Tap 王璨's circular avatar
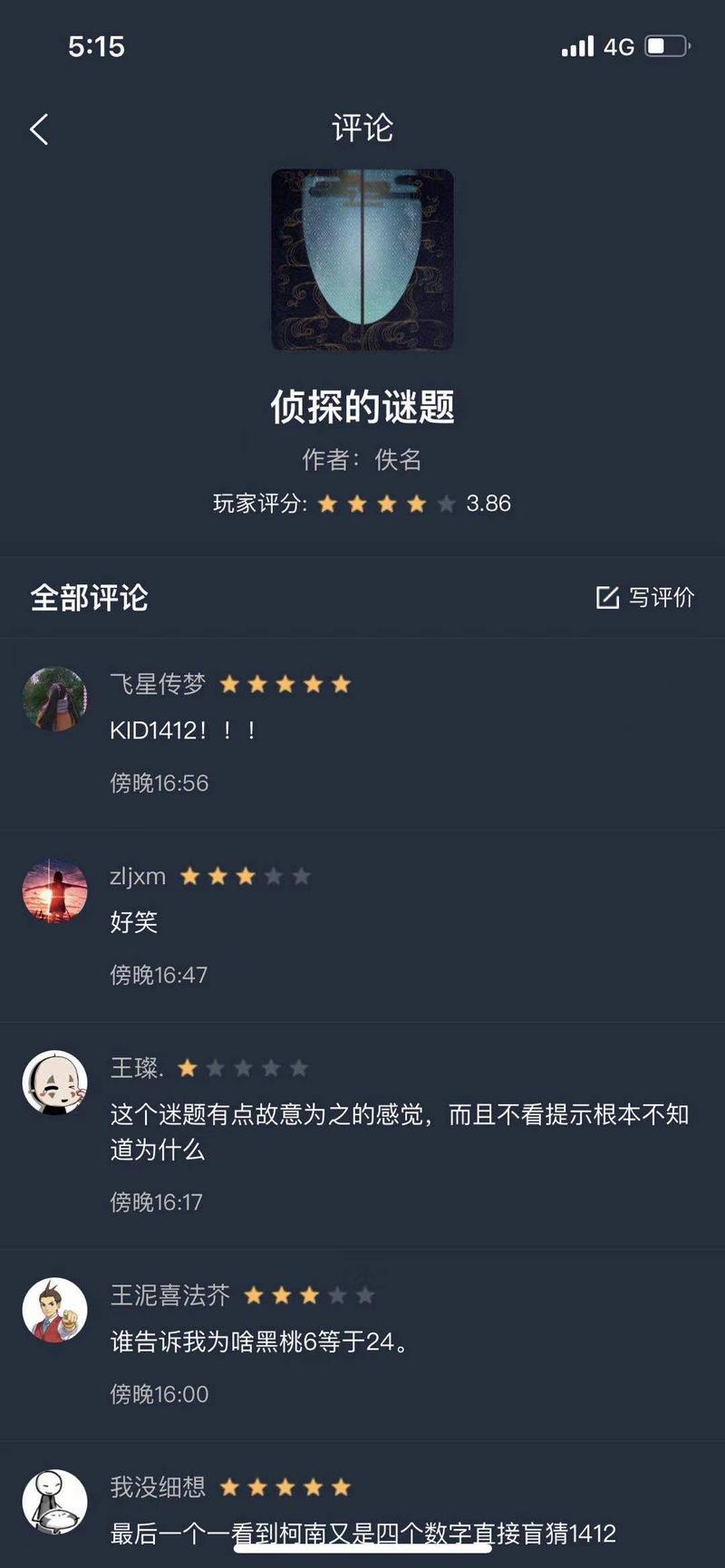Viewport: 725px width, 1568px height. click(54, 1083)
